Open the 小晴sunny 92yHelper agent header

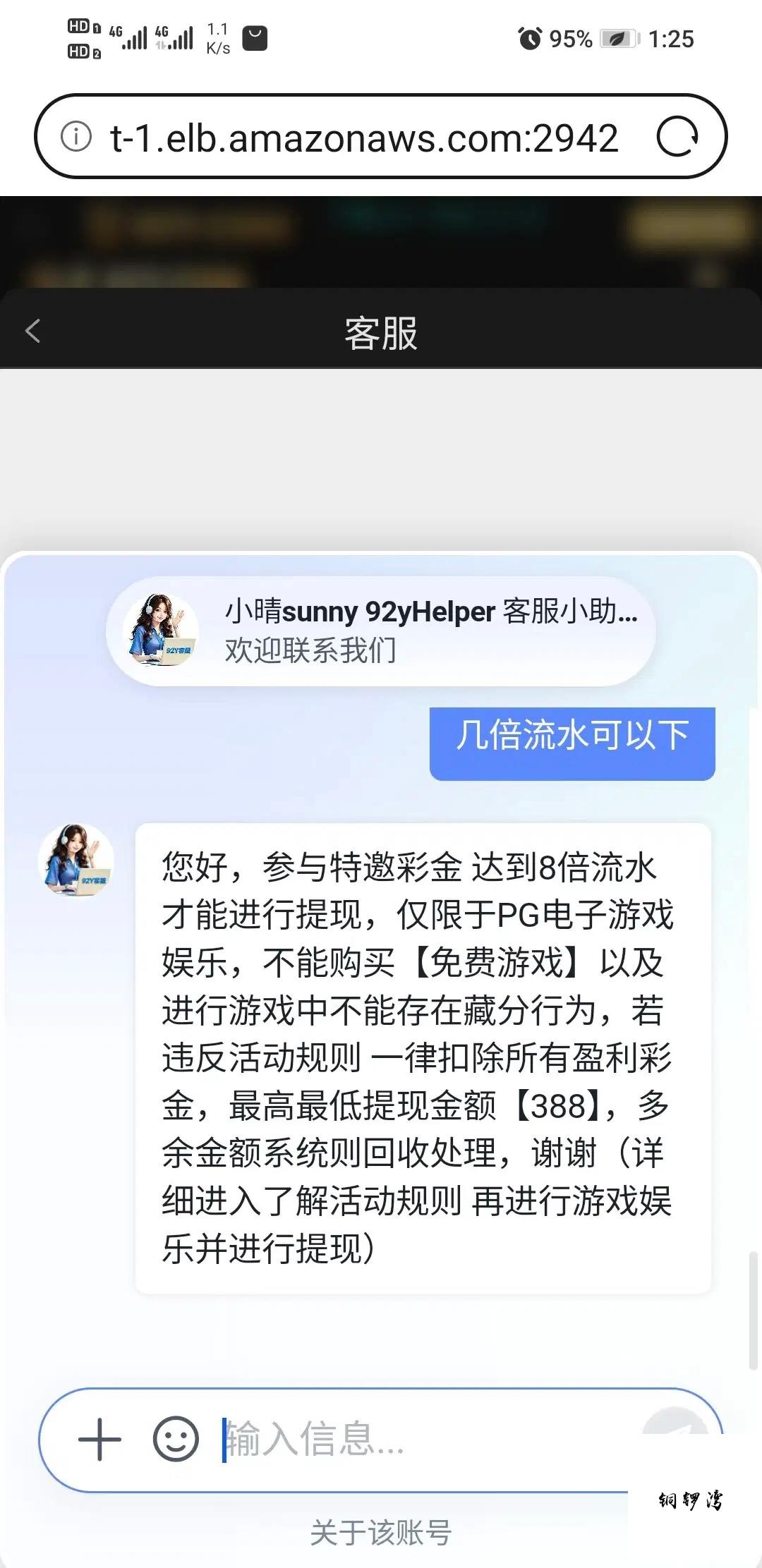coord(381,631)
